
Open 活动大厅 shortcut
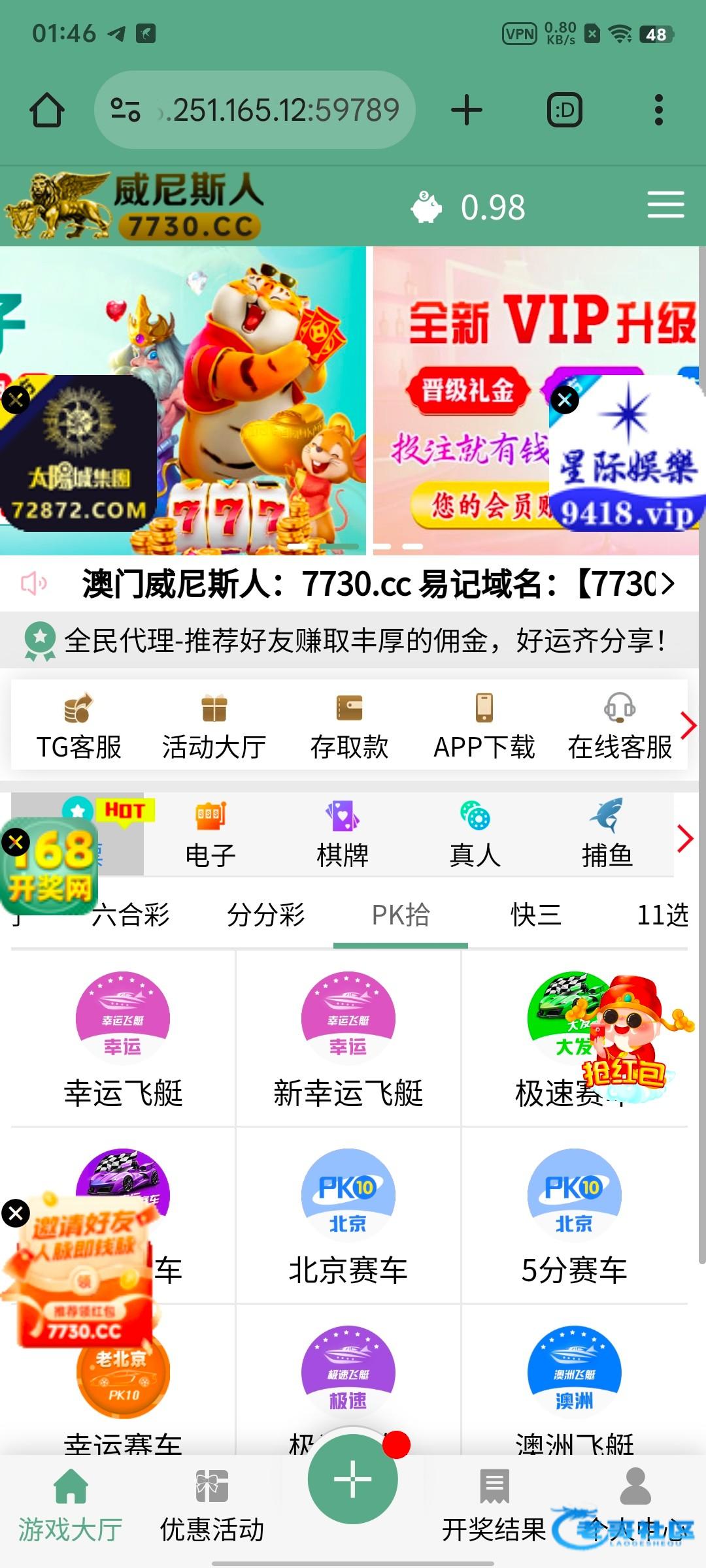[214, 727]
